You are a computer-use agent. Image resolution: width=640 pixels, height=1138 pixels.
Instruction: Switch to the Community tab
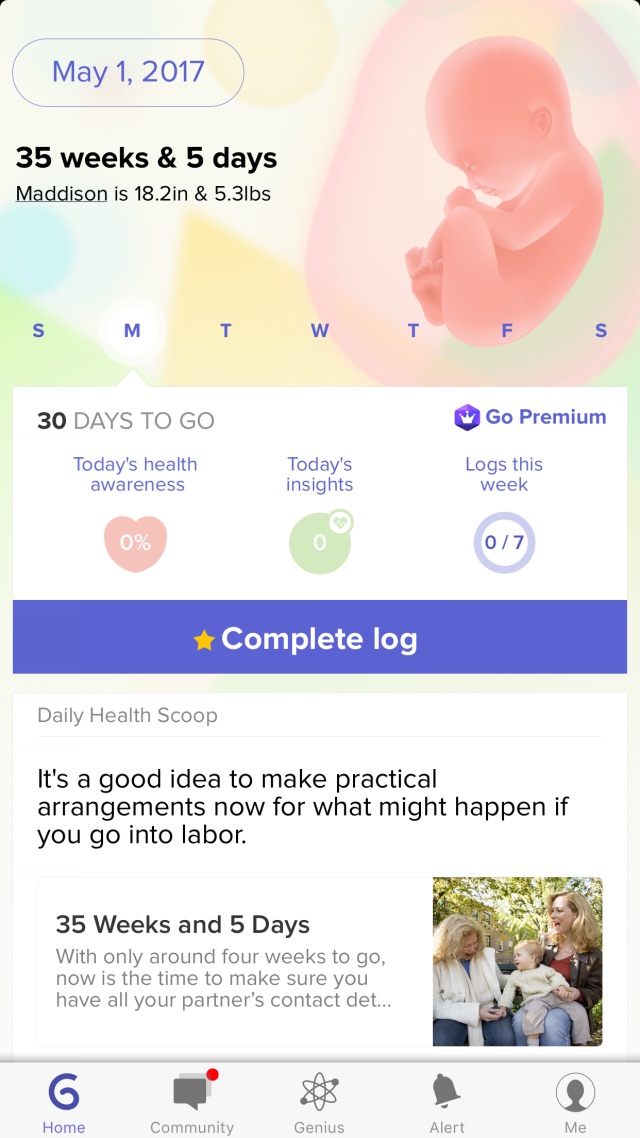click(x=192, y=1101)
